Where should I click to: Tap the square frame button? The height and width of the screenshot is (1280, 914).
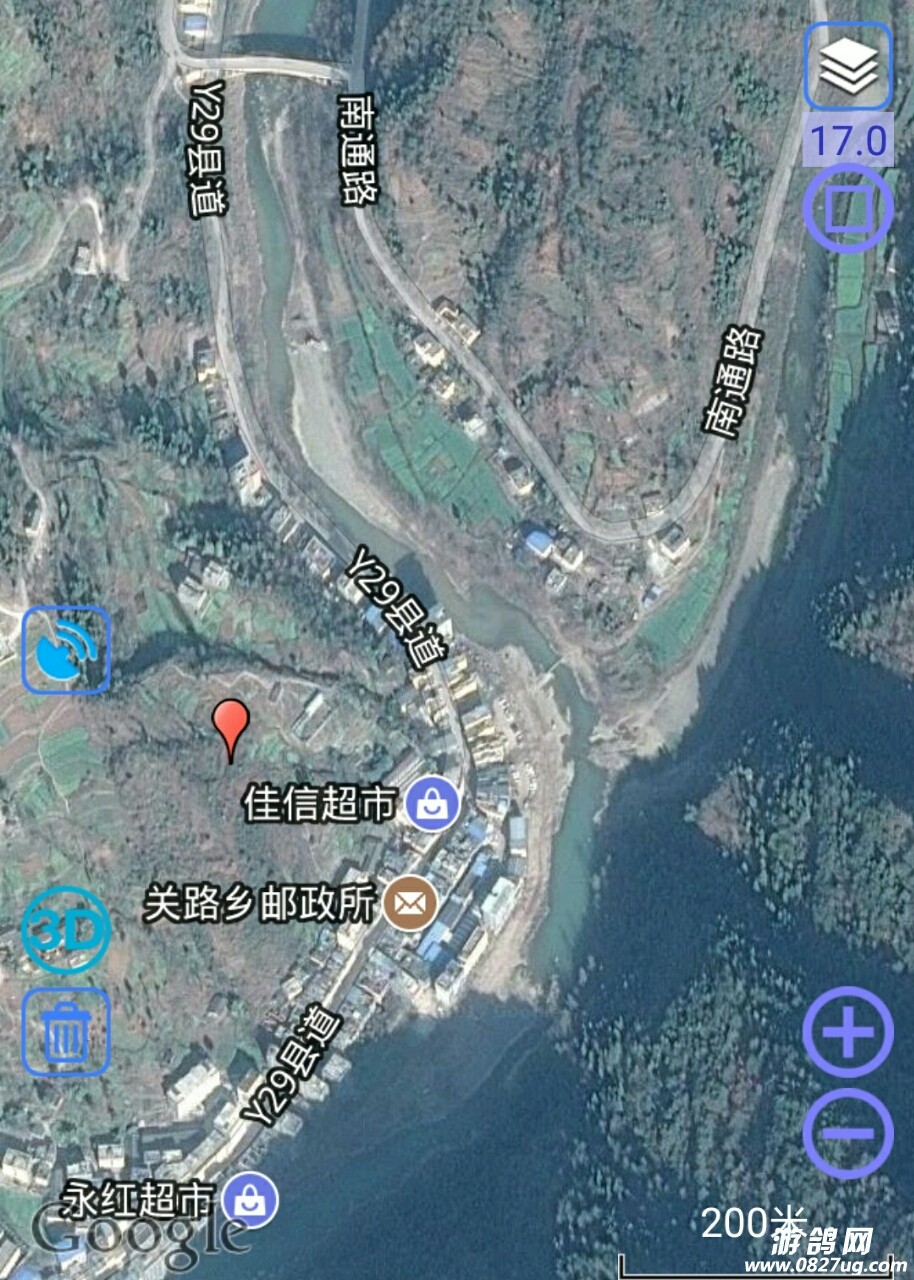pos(848,208)
